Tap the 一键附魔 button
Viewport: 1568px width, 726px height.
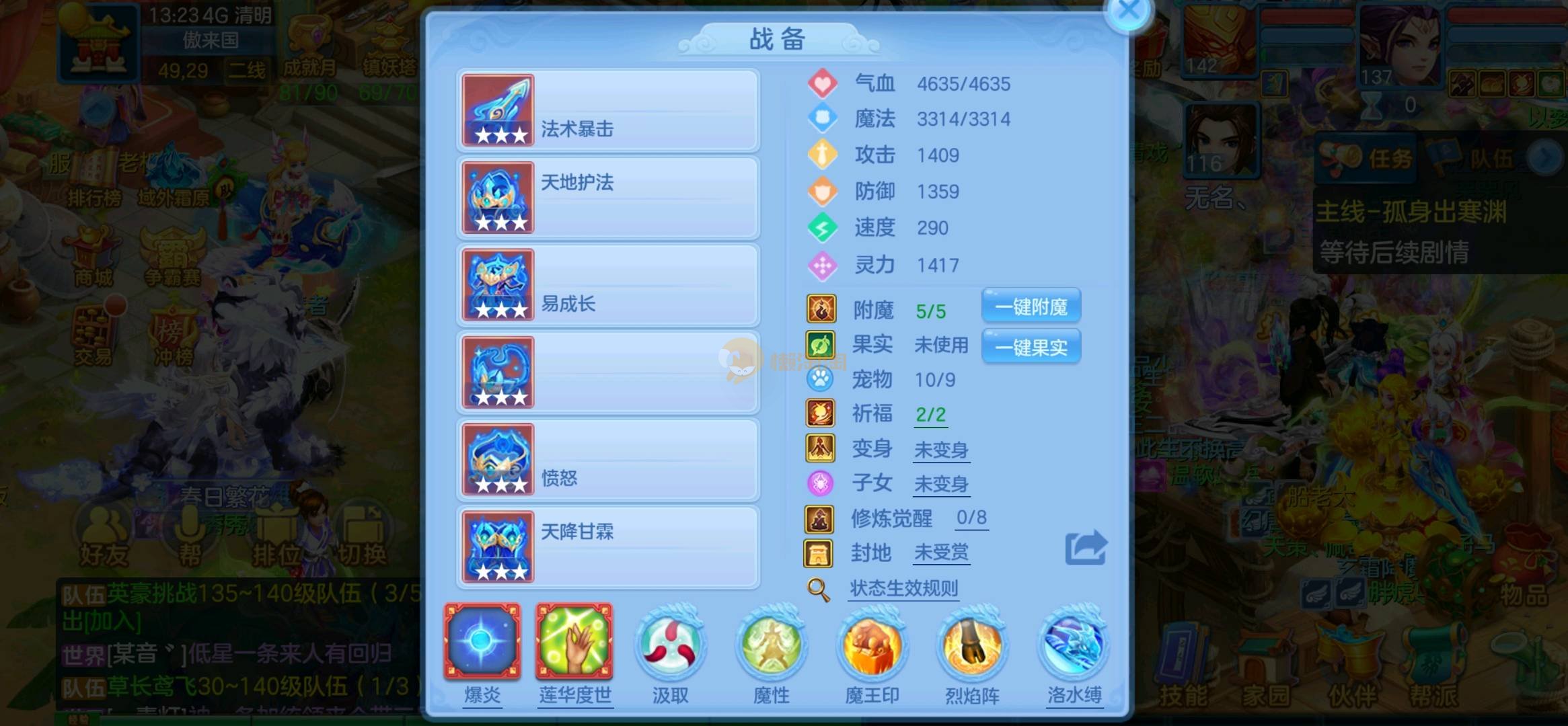pyautogui.click(x=1031, y=307)
